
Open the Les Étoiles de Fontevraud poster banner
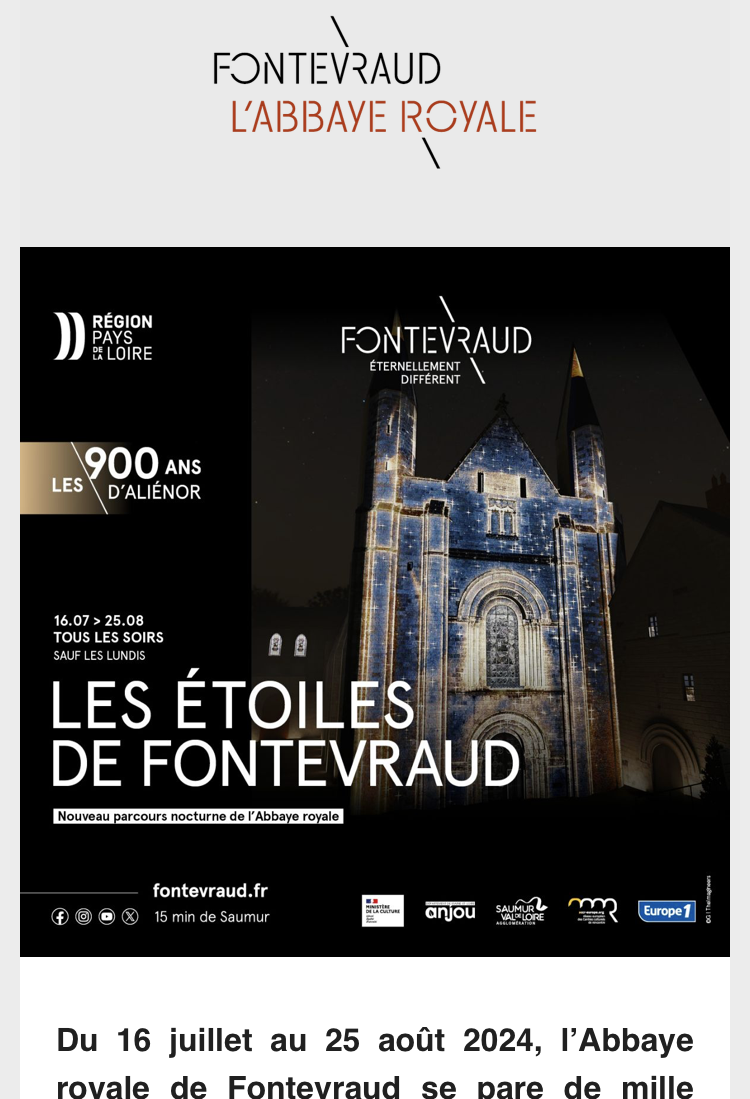coord(375,601)
